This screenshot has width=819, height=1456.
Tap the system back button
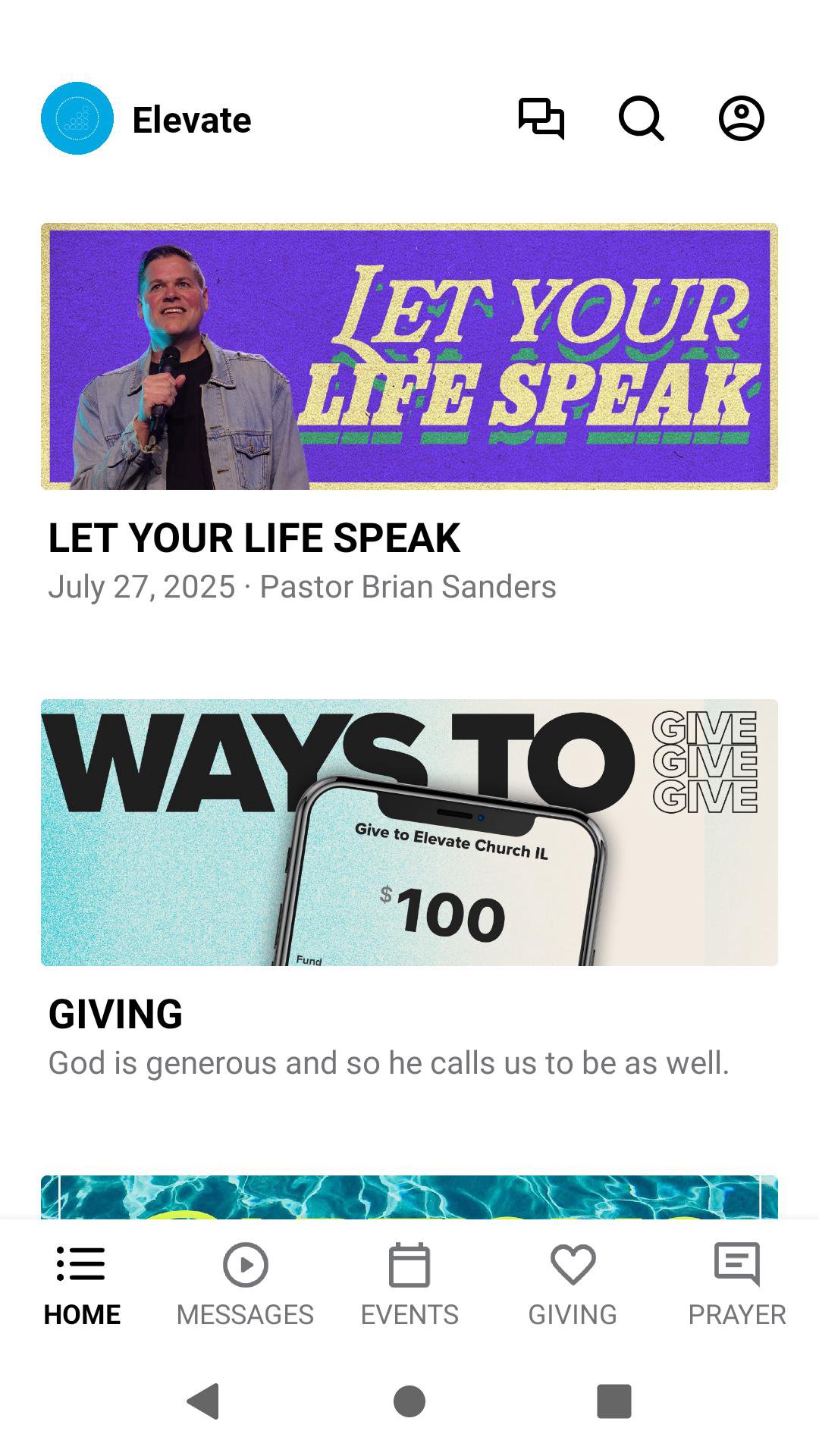tap(203, 1401)
